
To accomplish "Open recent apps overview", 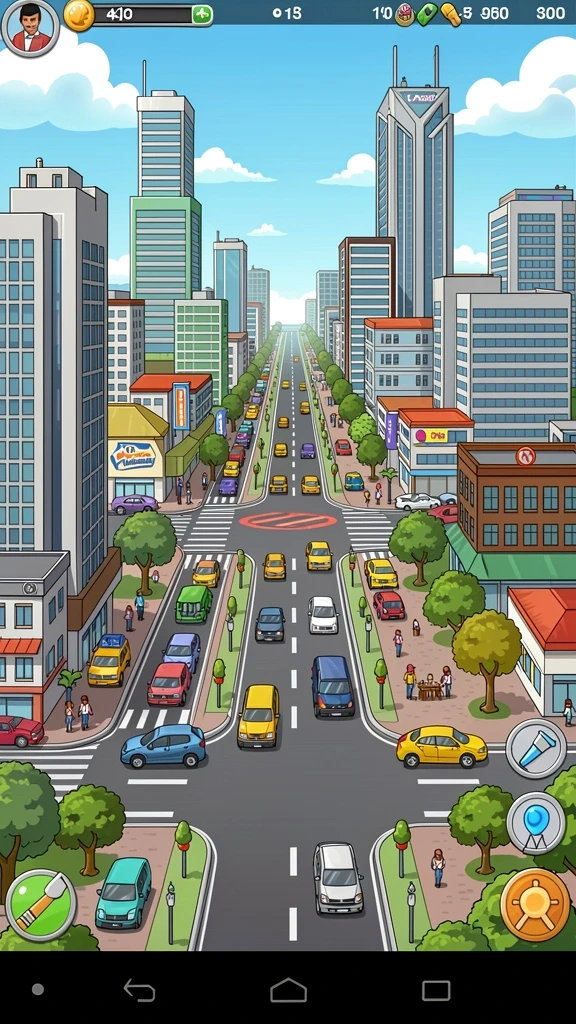I will (x=436, y=990).
